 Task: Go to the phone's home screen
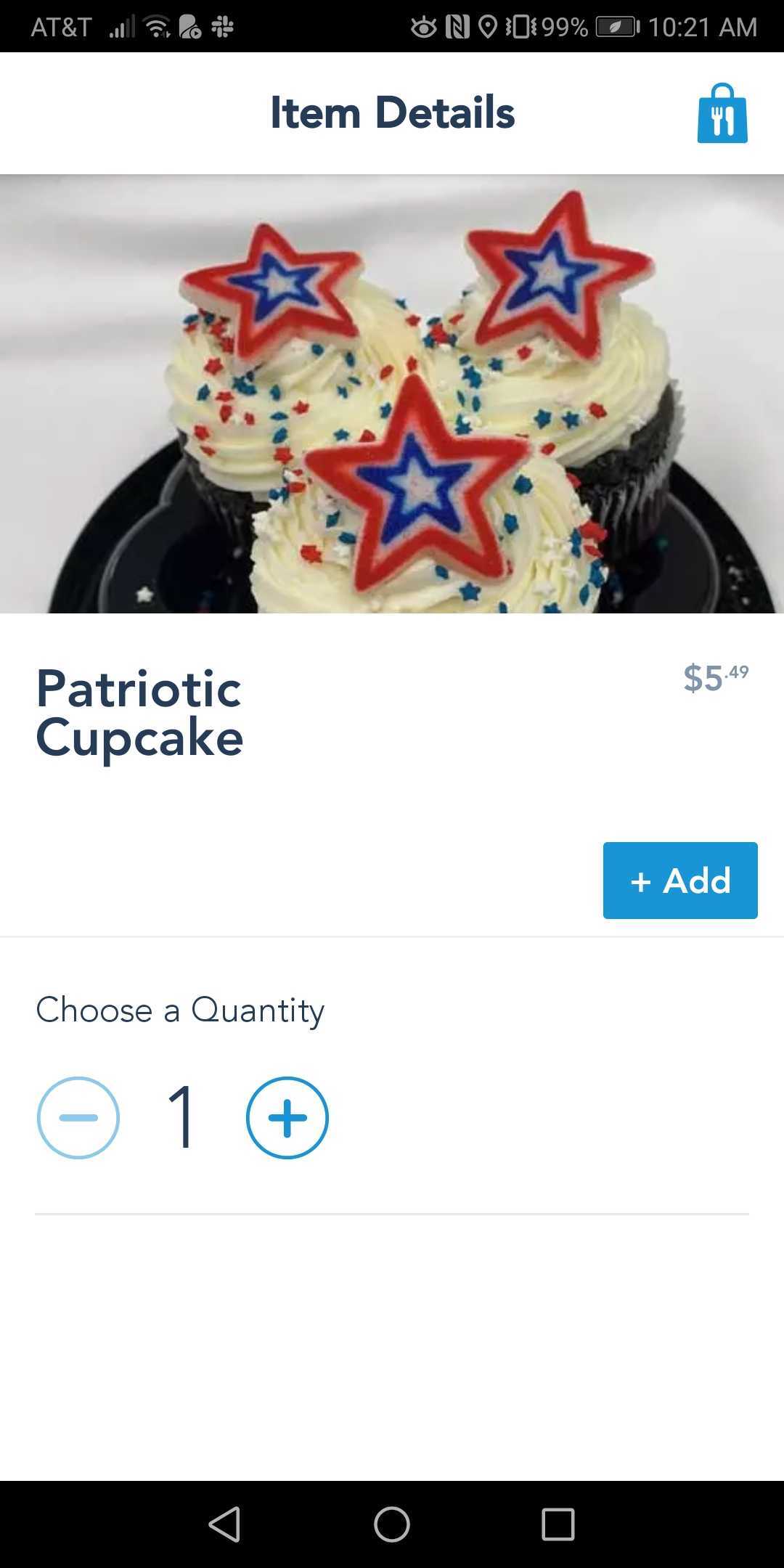click(x=392, y=1523)
